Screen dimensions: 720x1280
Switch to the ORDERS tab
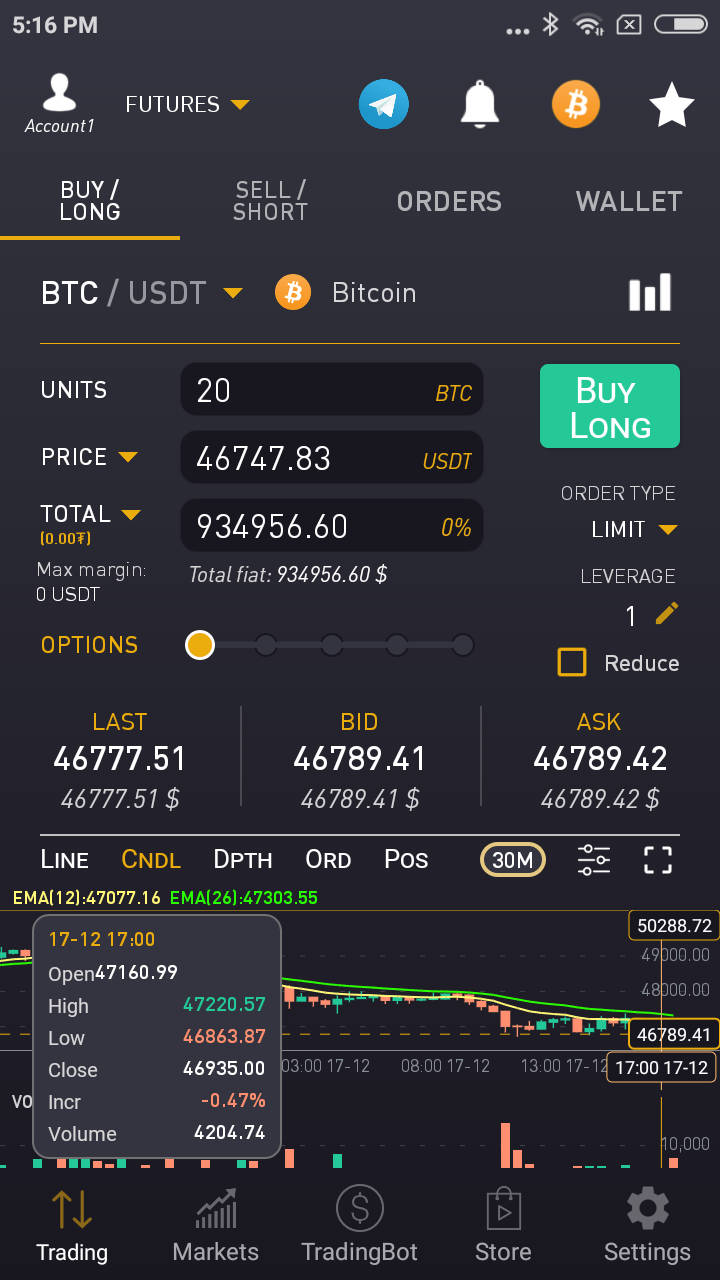[449, 201]
